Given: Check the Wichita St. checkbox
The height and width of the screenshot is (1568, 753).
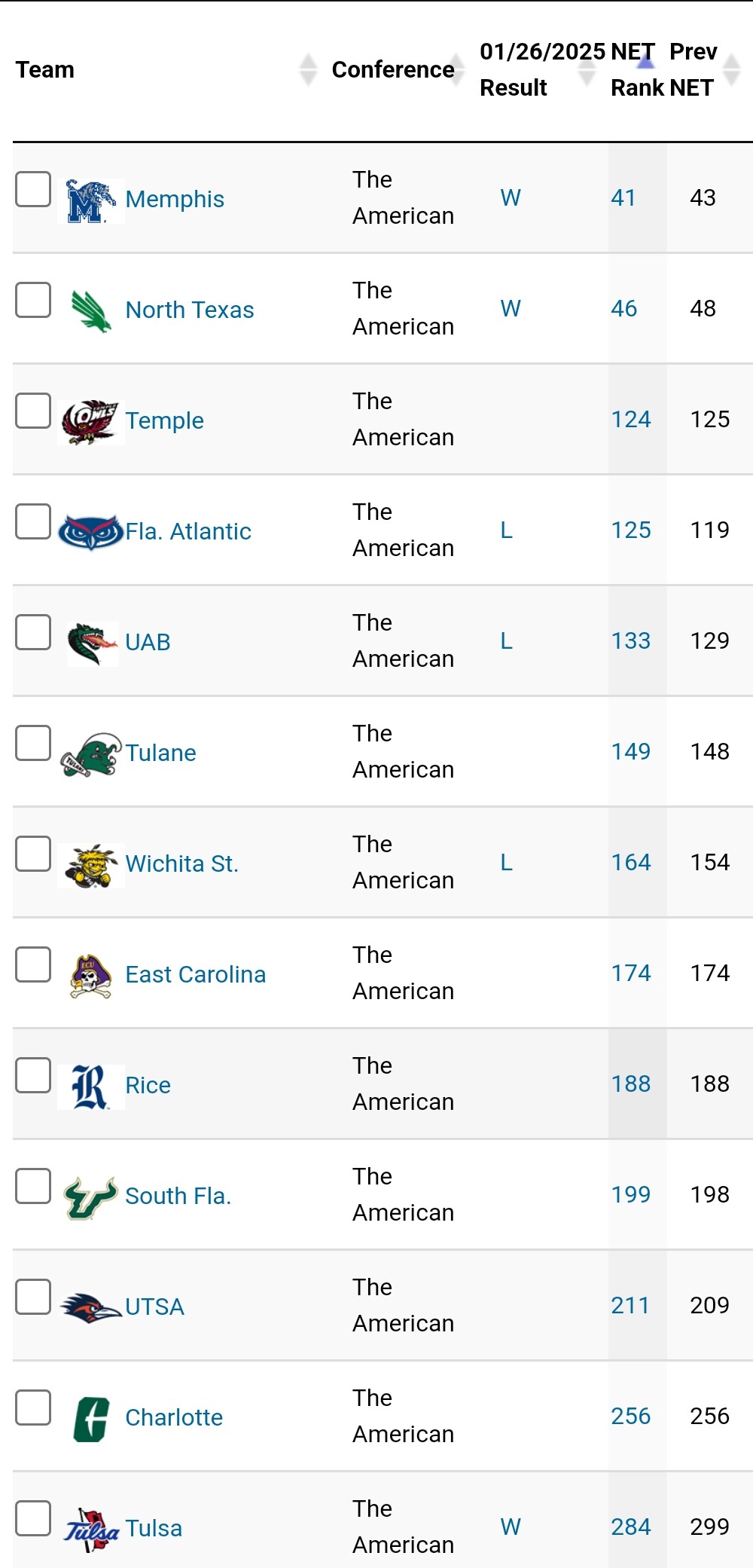Looking at the screenshot, I should (x=33, y=854).
